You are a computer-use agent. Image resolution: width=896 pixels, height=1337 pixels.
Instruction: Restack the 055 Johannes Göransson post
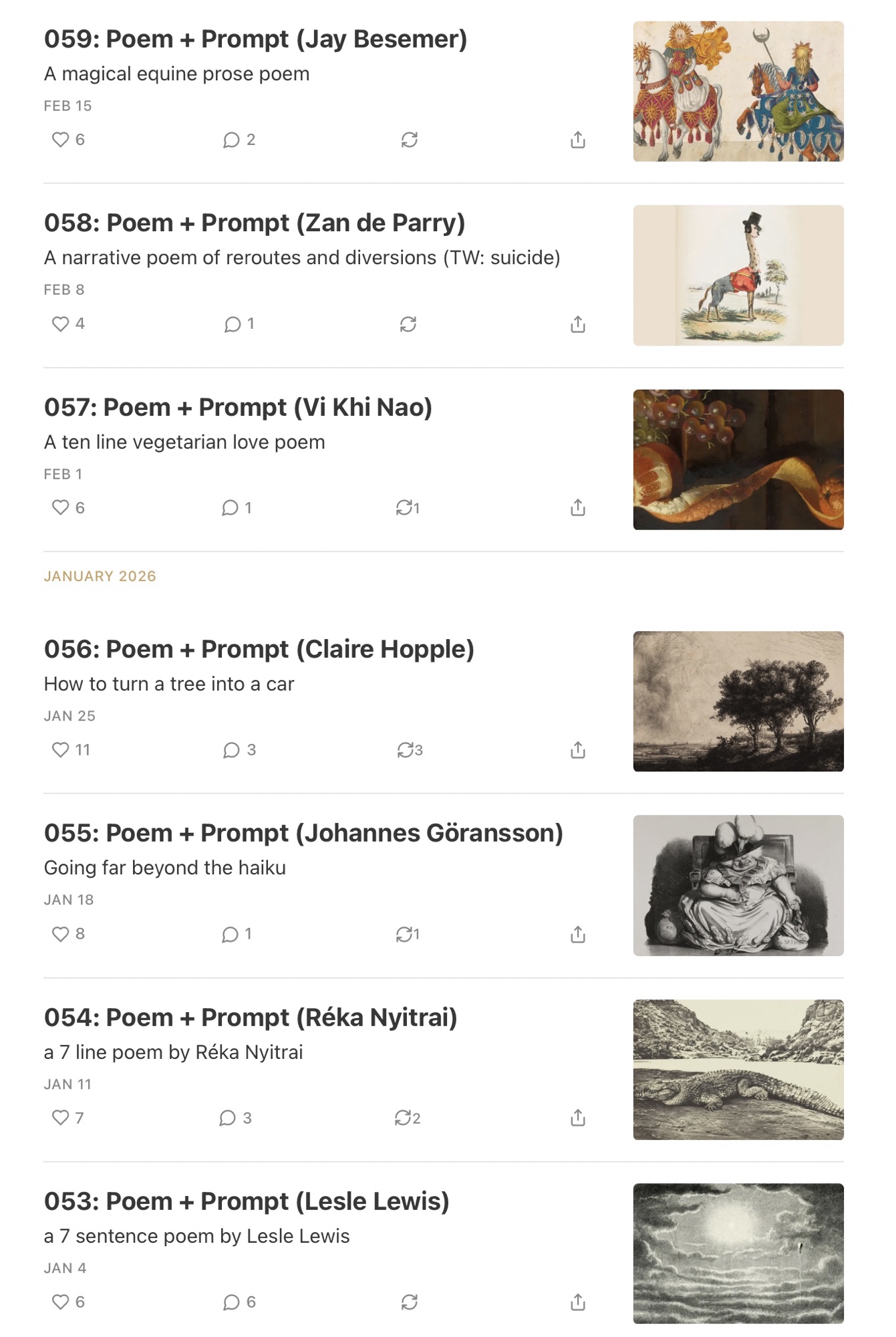(404, 935)
